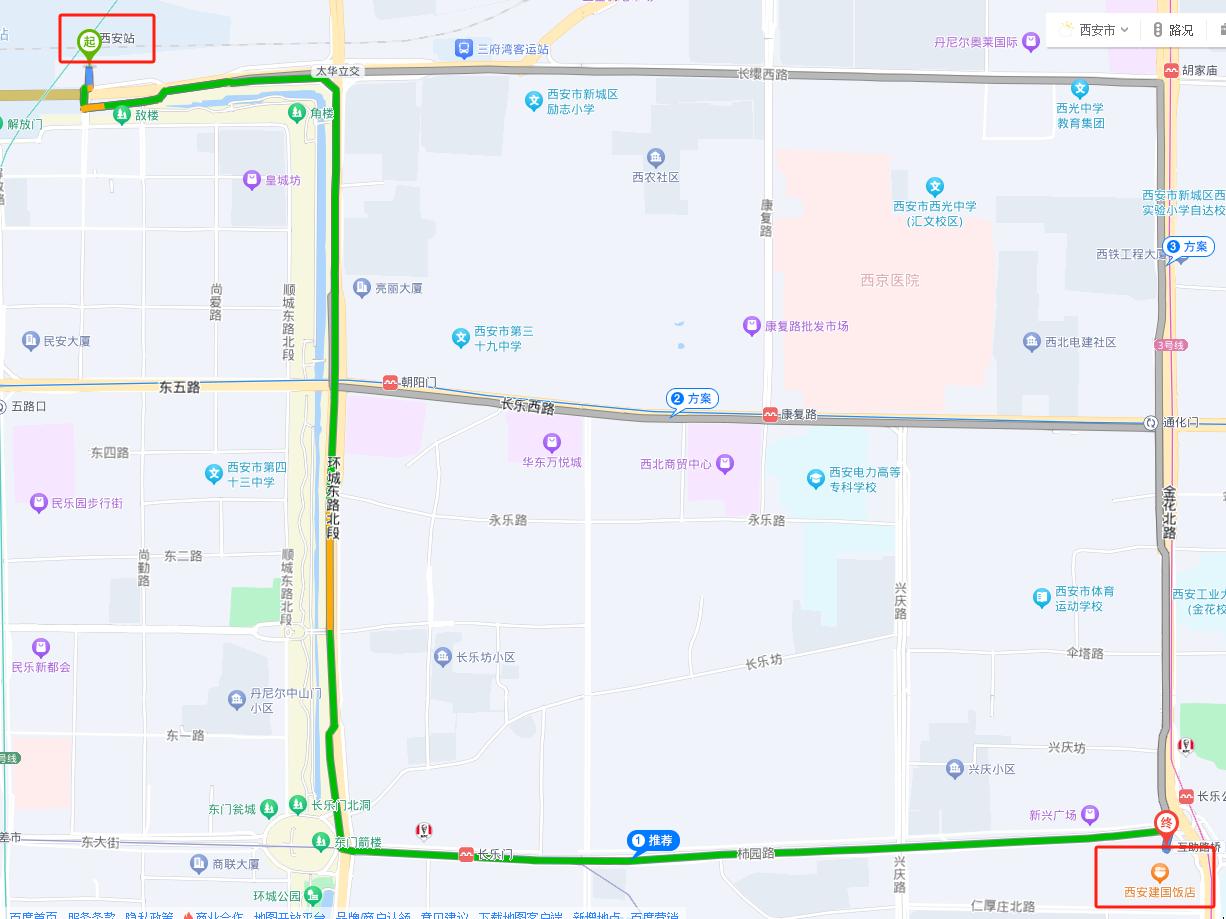This screenshot has width=1226, height=919.
Task: Open the 康复路批发市场 marker
Action: click(752, 326)
